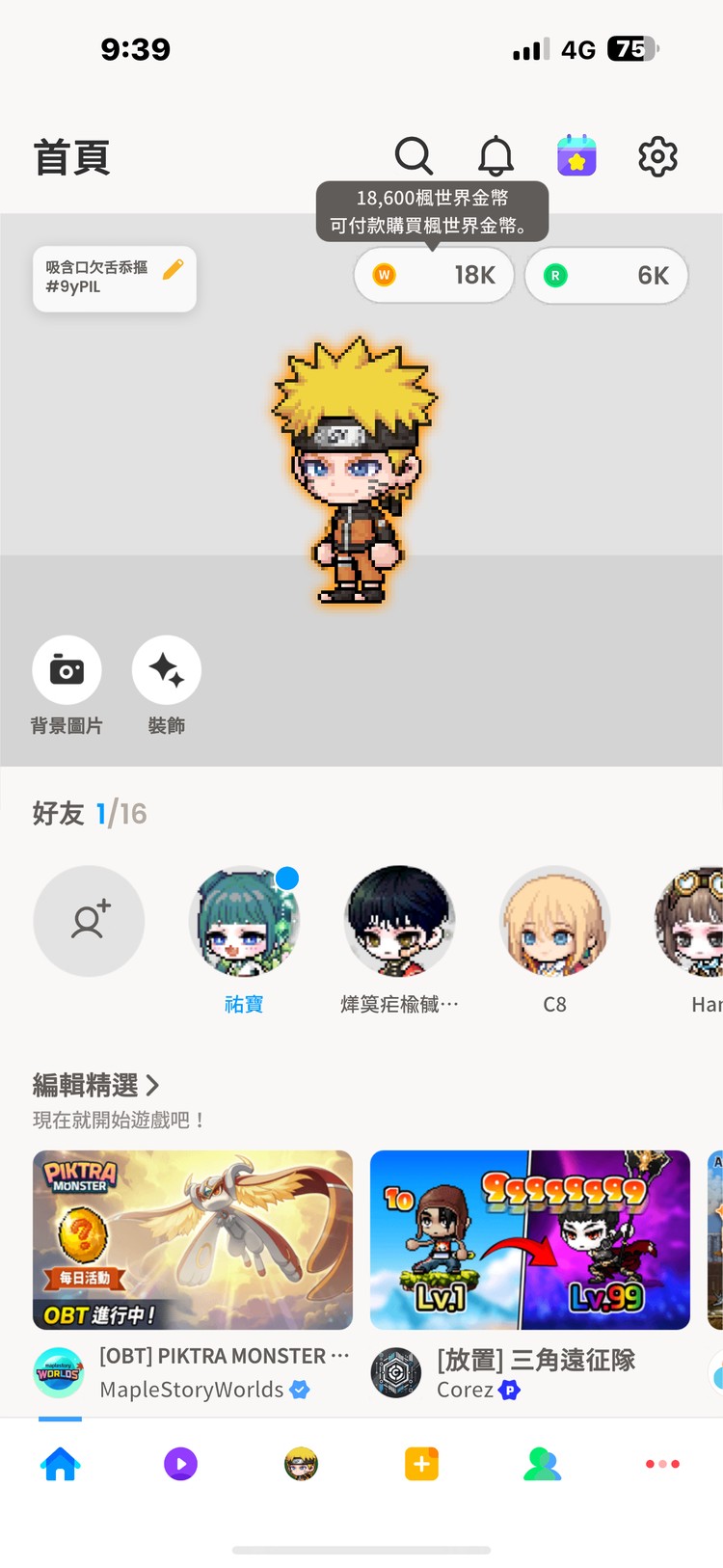The width and height of the screenshot is (723, 1568).
Task: Tap the 18K world coin balance
Action: coord(434,275)
